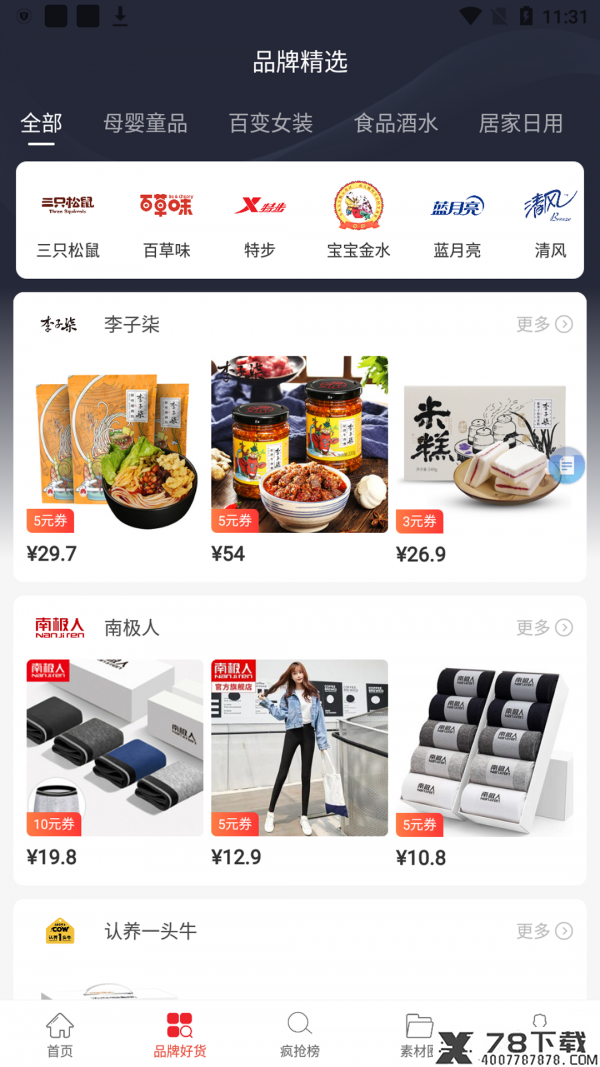The width and height of the screenshot is (600, 1067).
Task: Open the 南极人 underwear item priced ¥19.8
Action: pos(115,764)
